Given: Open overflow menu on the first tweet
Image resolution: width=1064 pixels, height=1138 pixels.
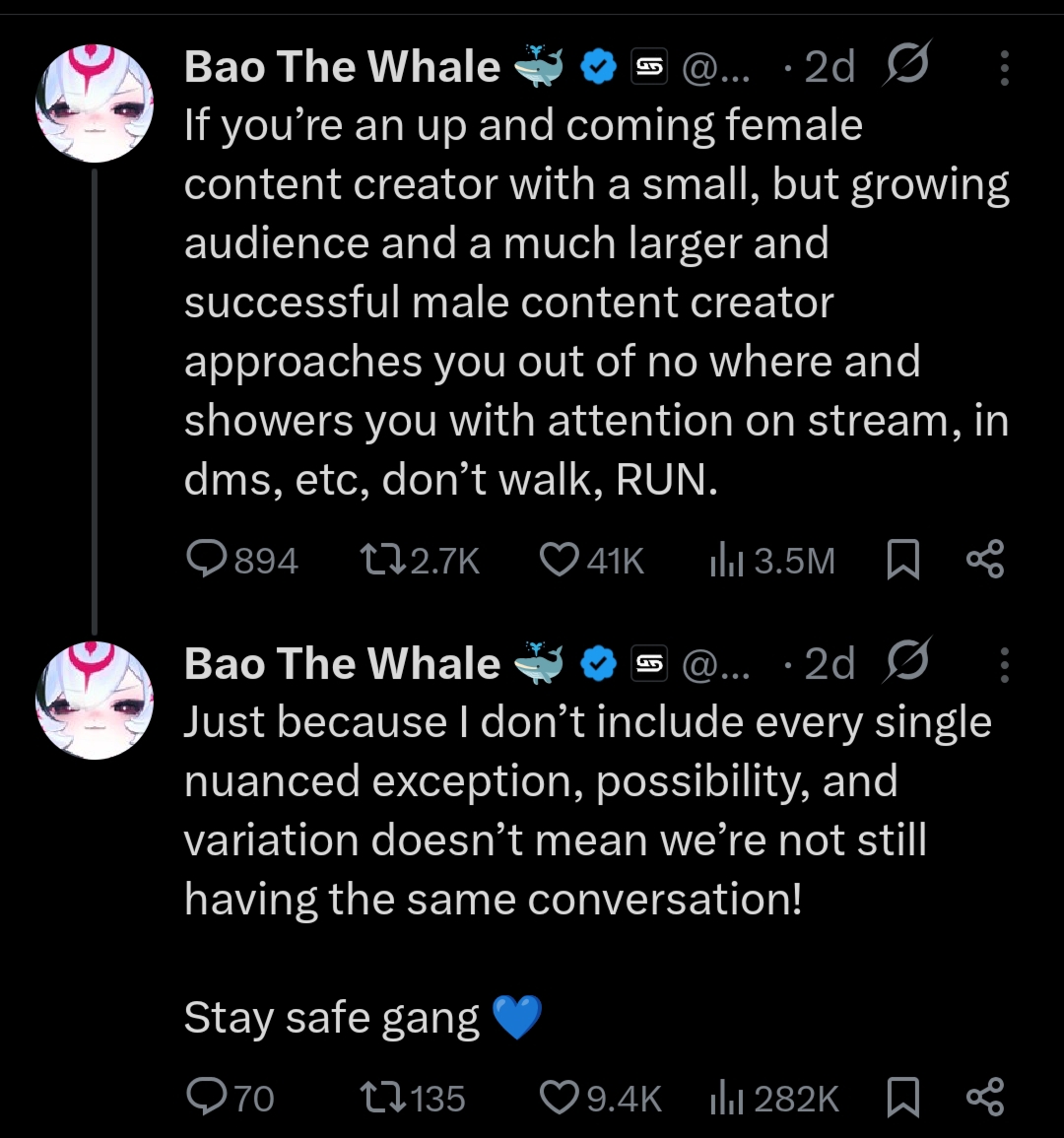Looking at the screenshot, I should pos(1004,67).
